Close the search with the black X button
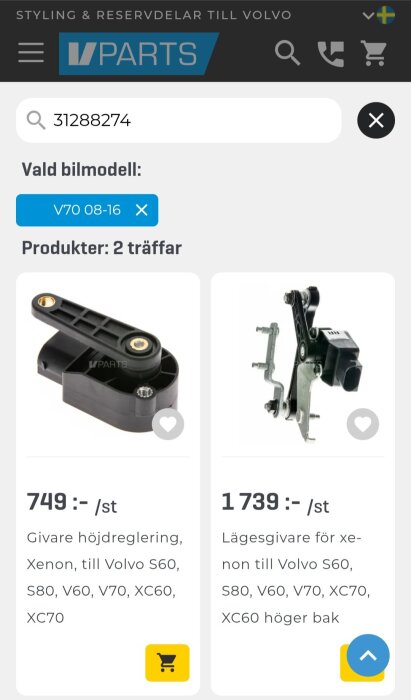This screenshot has height=700, width=411. [376, 121]
